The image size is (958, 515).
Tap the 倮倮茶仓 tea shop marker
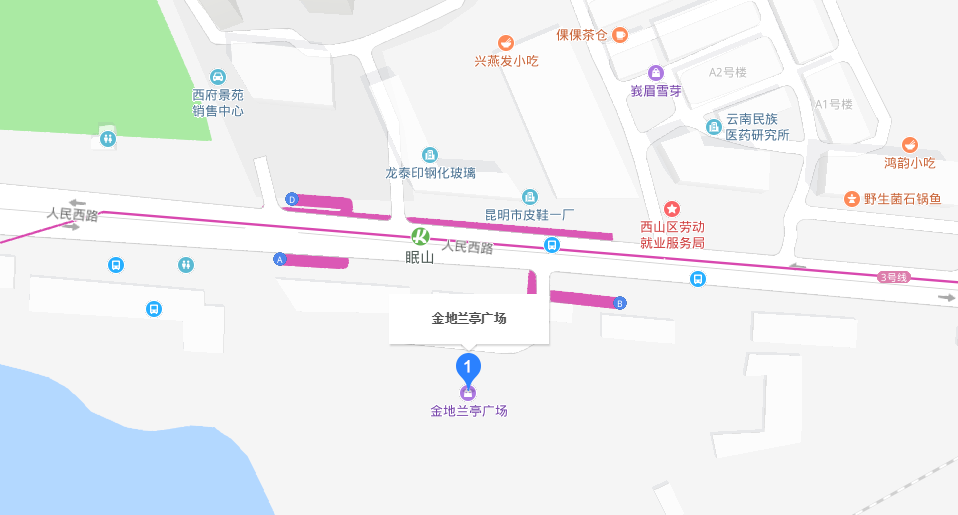(620, 35)
